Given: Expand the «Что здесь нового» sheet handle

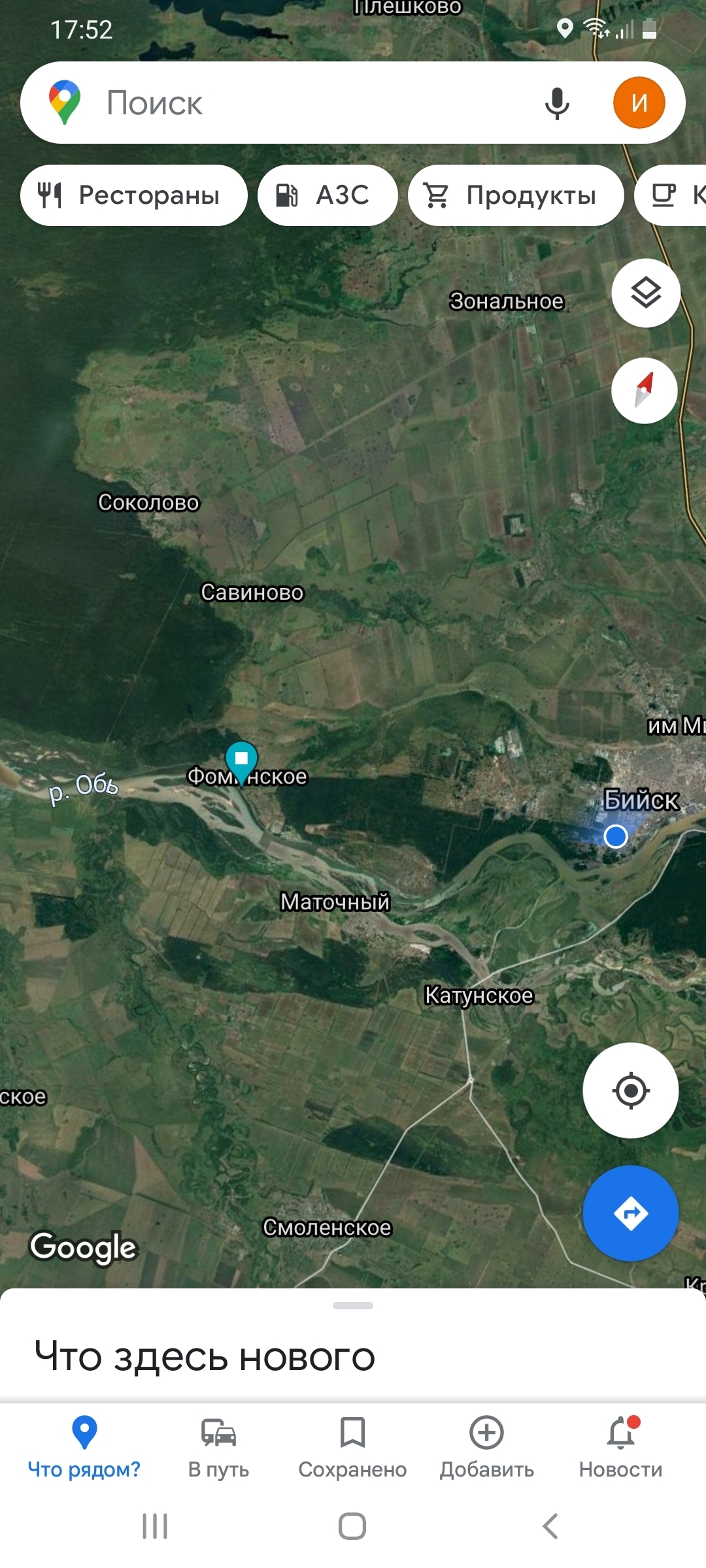Looking at the screenshot, I should tap(353, 1306).
